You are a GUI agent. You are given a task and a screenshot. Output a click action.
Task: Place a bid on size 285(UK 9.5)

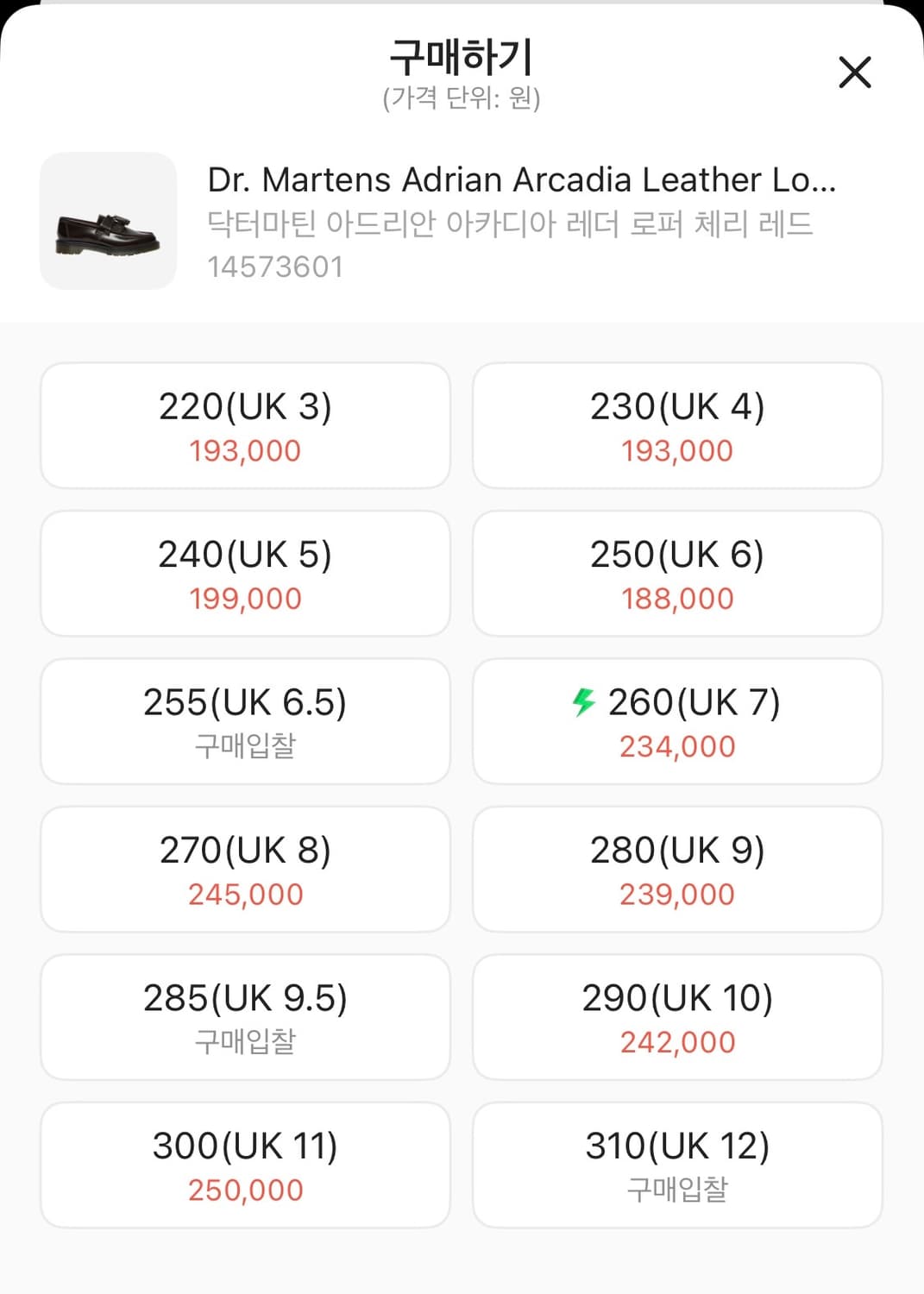[244, 1017]
